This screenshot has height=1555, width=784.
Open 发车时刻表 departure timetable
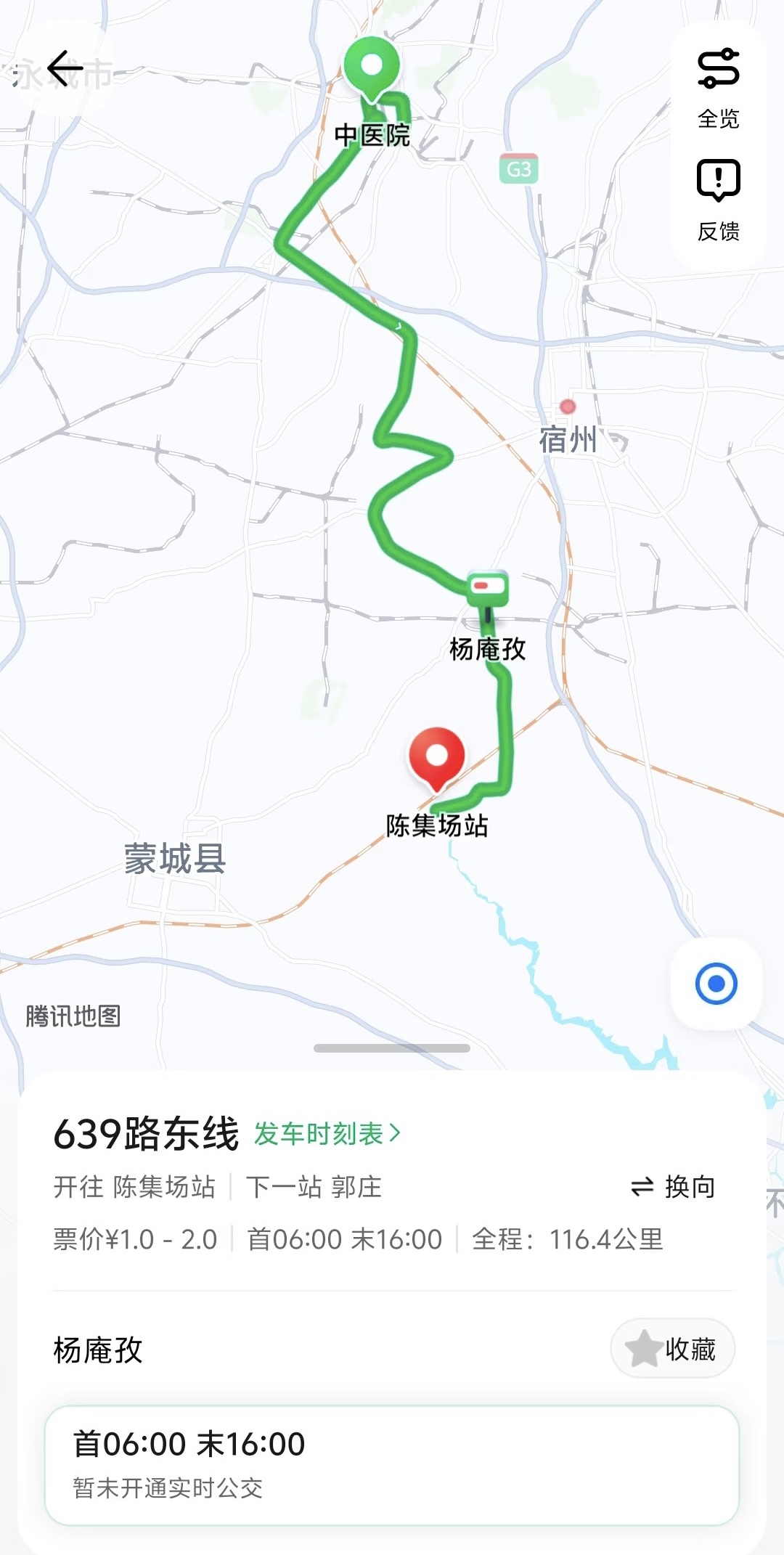point(327,1133)
